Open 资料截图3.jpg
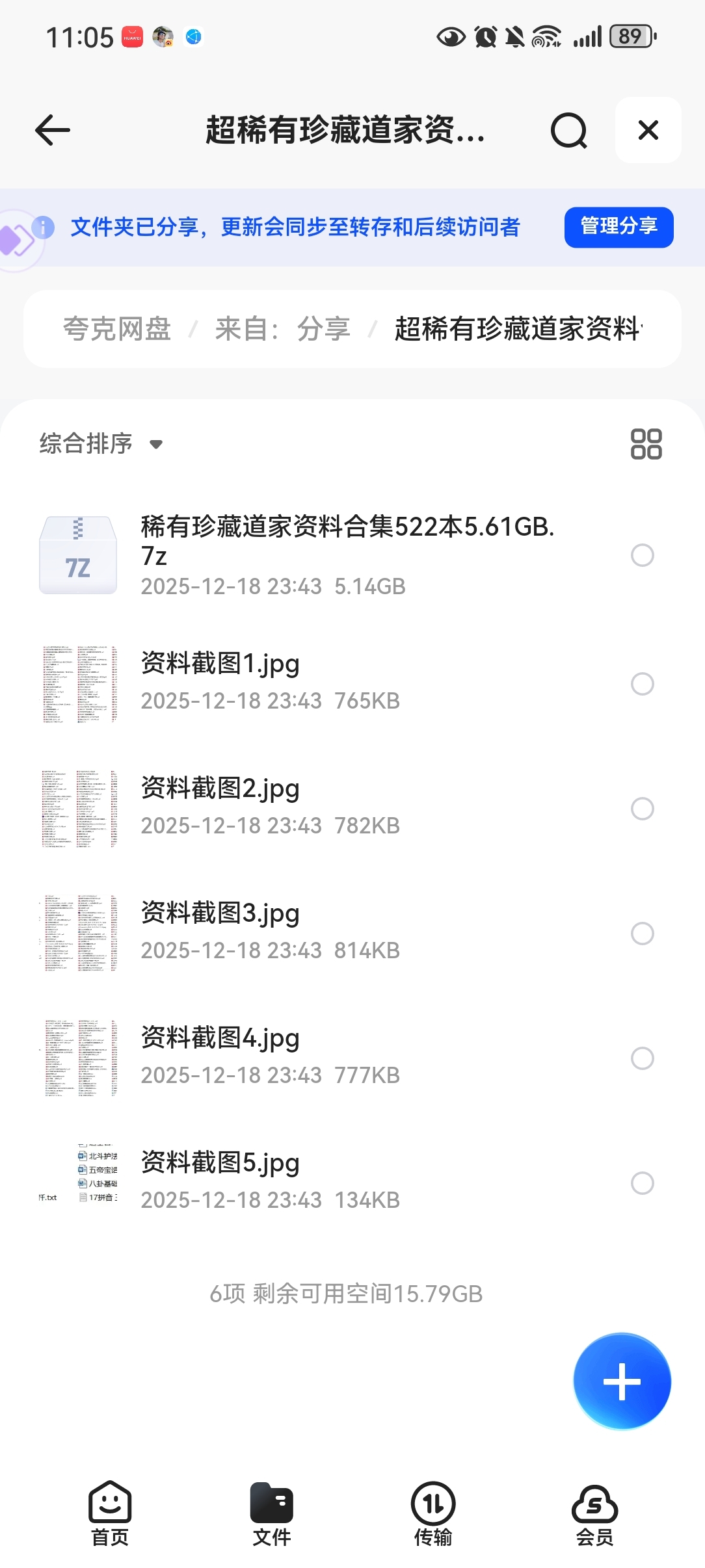705x1568 pixels. point(220,914)
